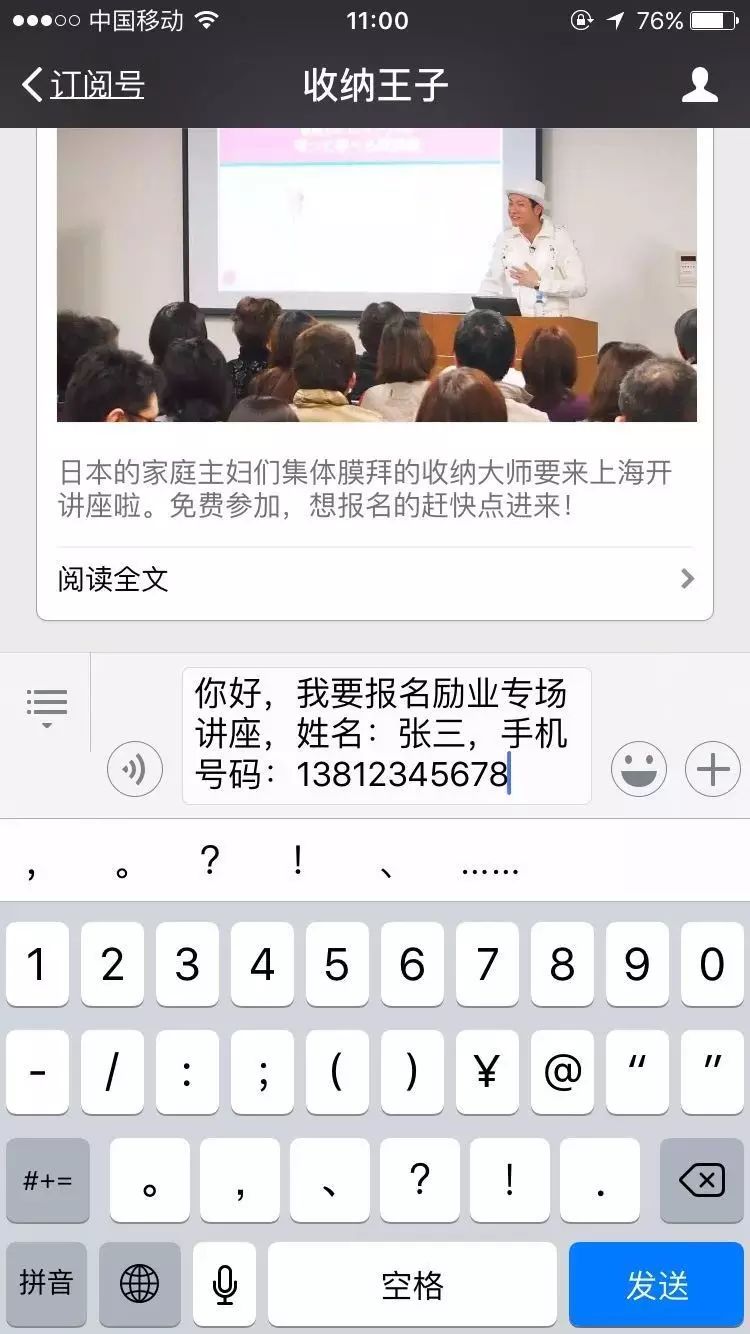
Task: Switch to the #+= symbols keyboard
Action: tap(47, 1181)
